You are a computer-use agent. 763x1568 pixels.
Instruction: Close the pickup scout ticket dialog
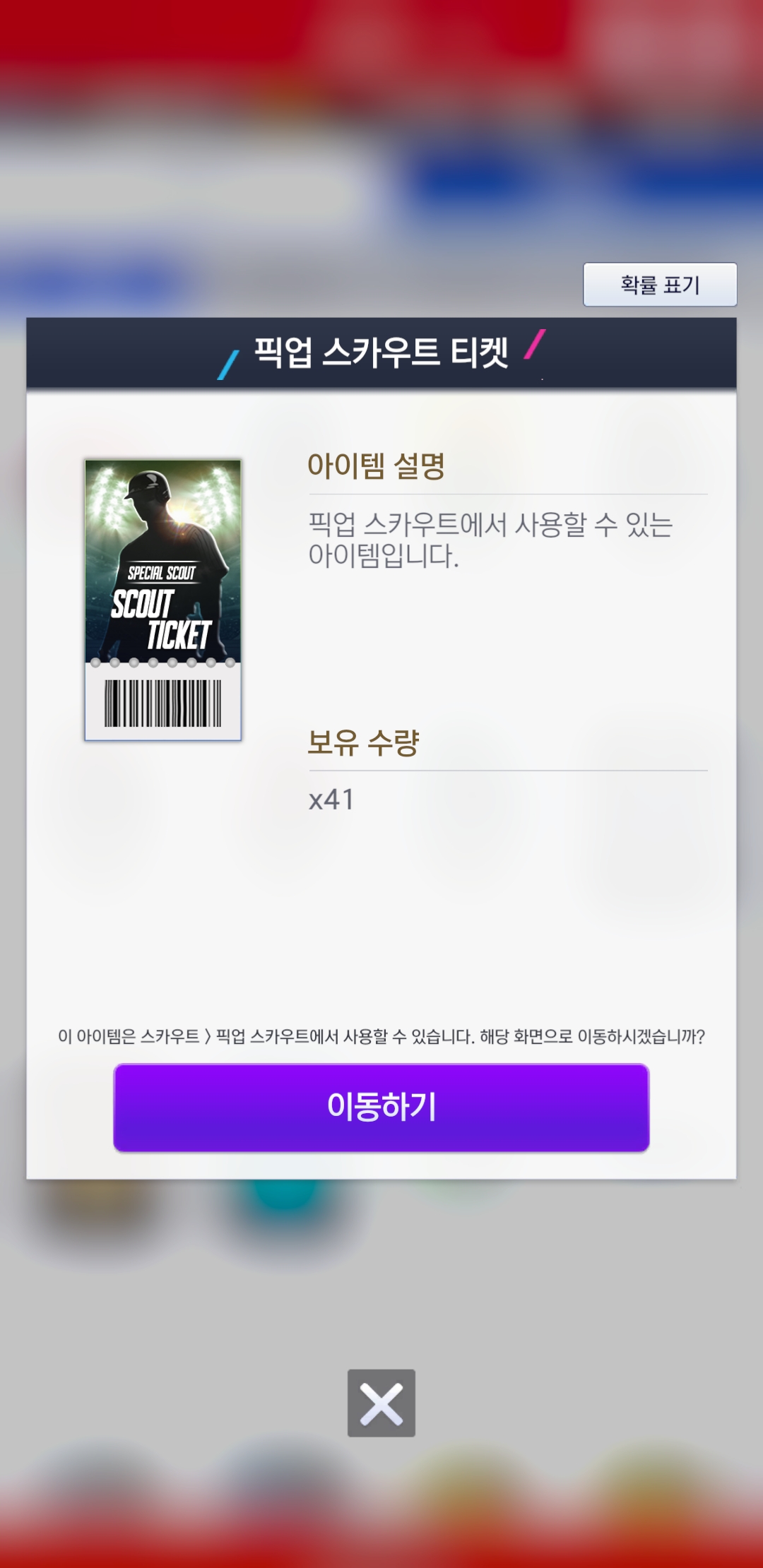(381, 1403)
